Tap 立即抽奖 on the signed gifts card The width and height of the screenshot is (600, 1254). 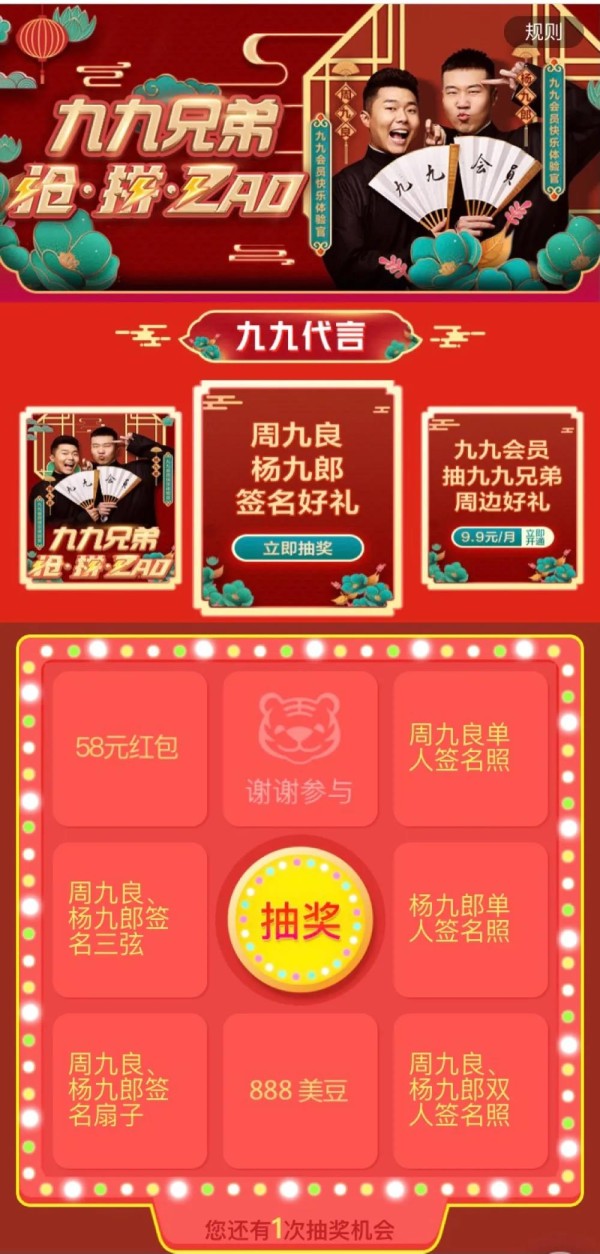click(298, 548)
